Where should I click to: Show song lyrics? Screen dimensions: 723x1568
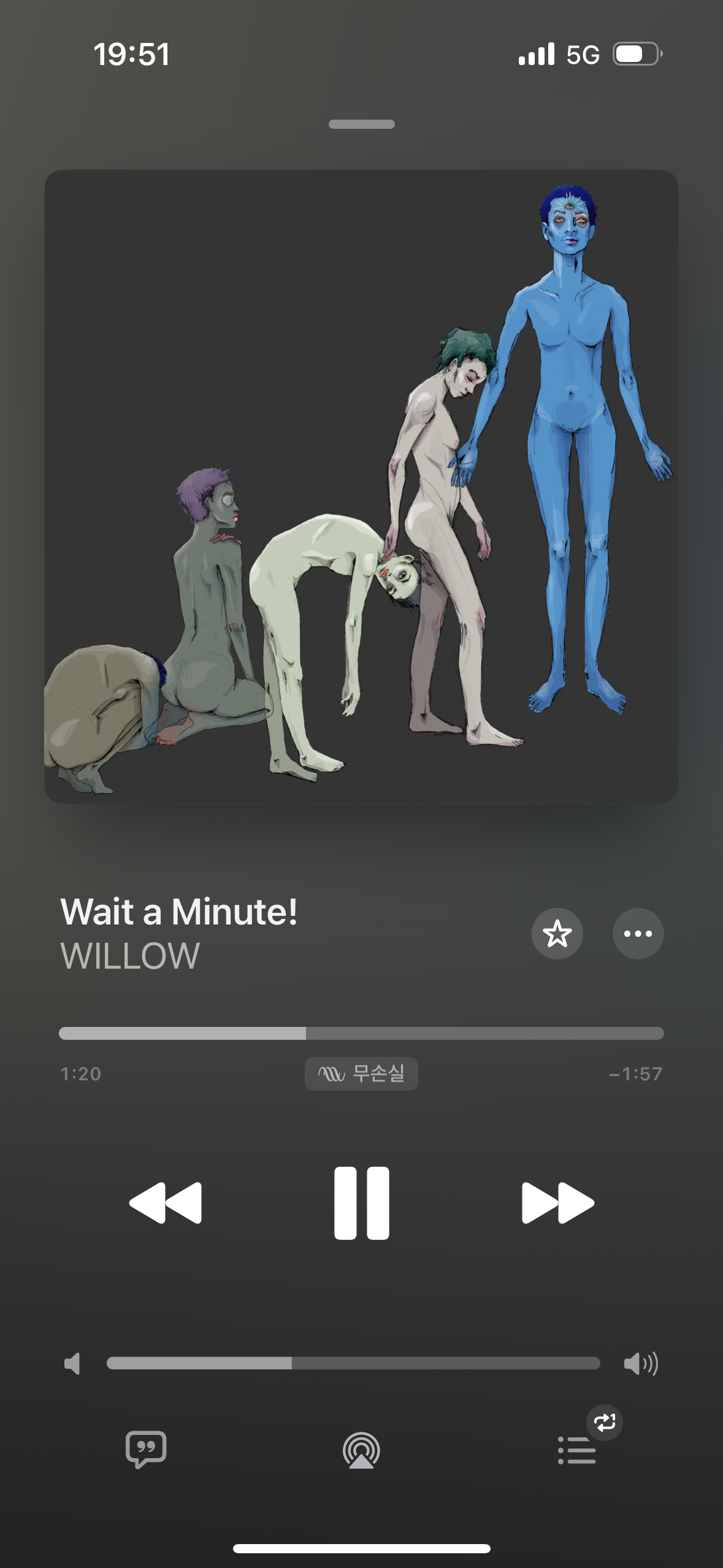click(x=146, y=1450)
